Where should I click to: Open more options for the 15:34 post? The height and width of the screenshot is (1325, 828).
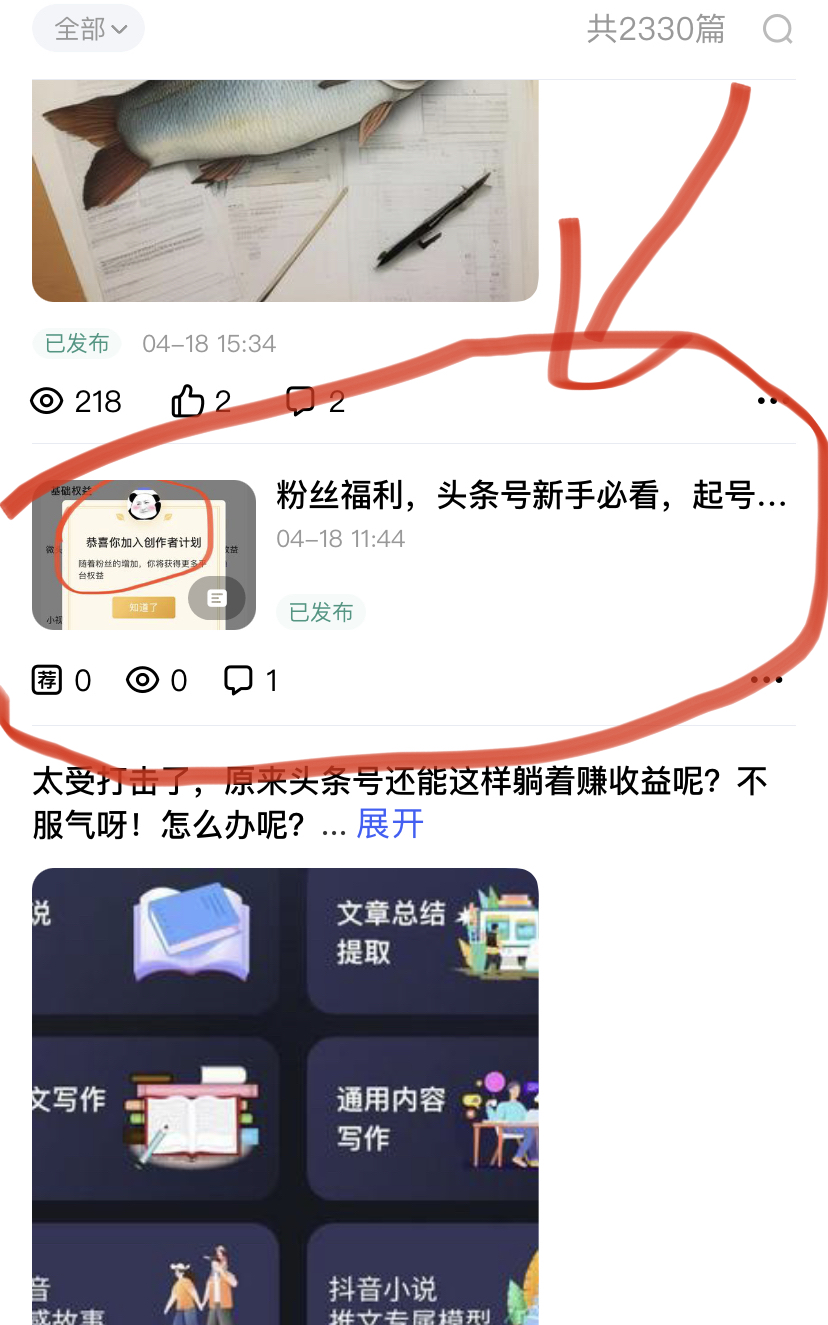pos(767,401)
